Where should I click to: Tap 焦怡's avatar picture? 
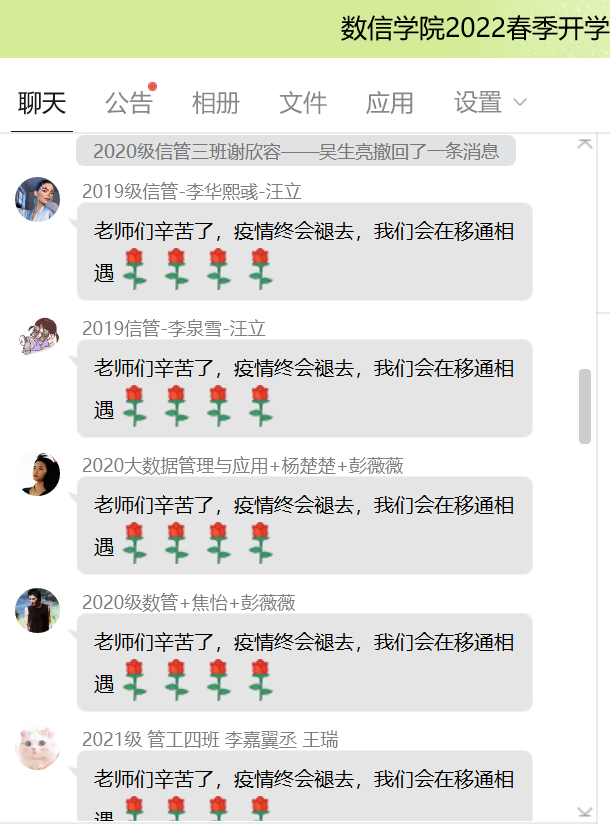(37, 610)
